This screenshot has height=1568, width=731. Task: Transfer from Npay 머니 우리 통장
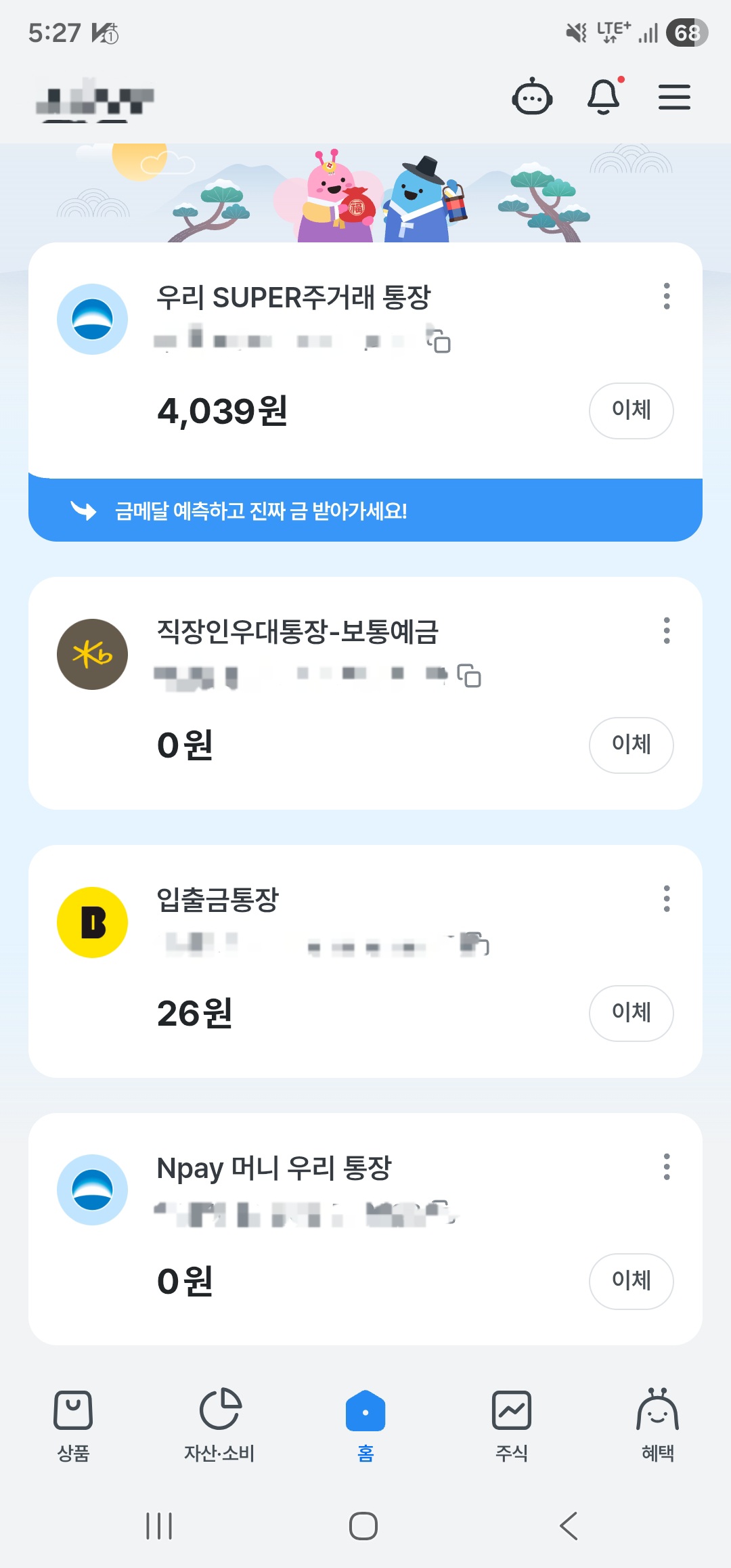pyautogui.click(x=631, y=1281)
